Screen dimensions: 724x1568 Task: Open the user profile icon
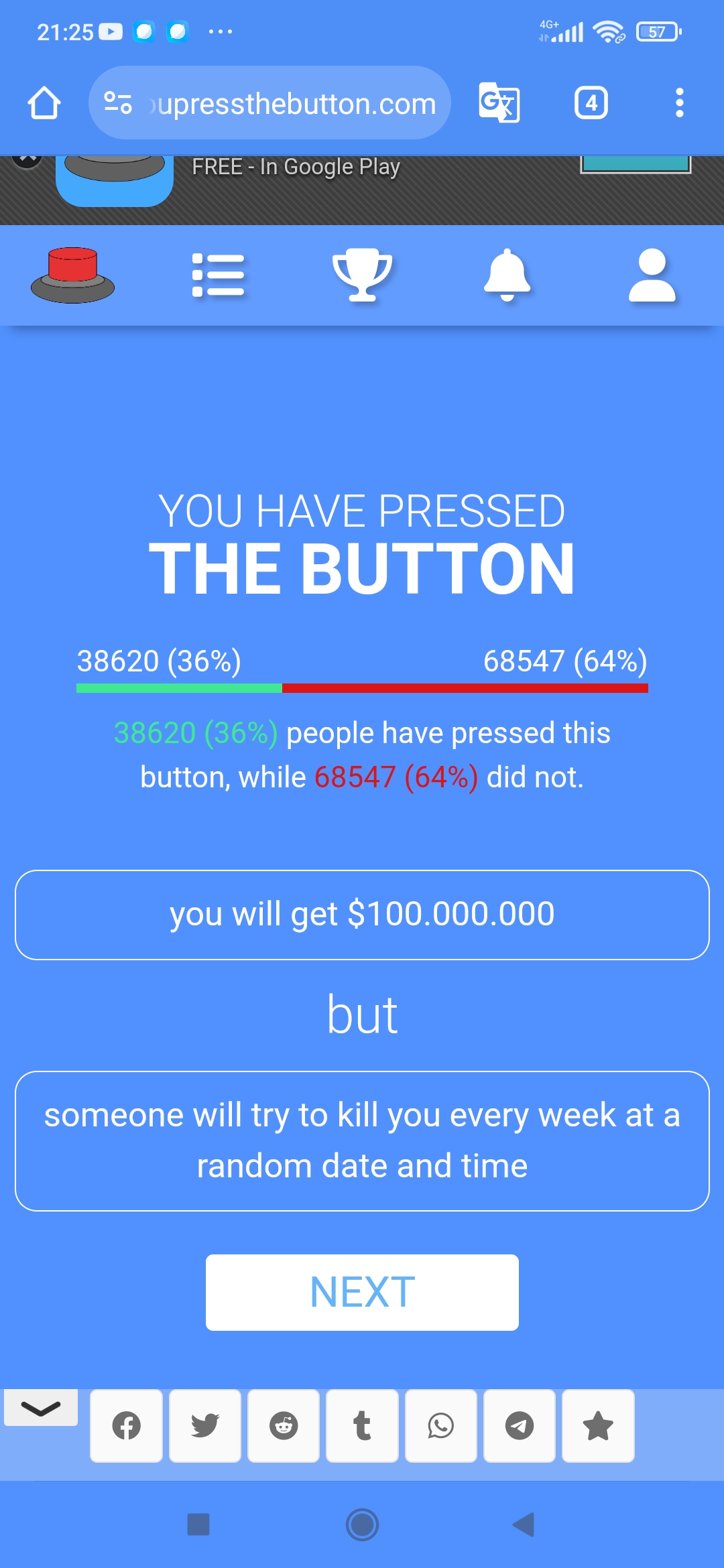(652, 275)
